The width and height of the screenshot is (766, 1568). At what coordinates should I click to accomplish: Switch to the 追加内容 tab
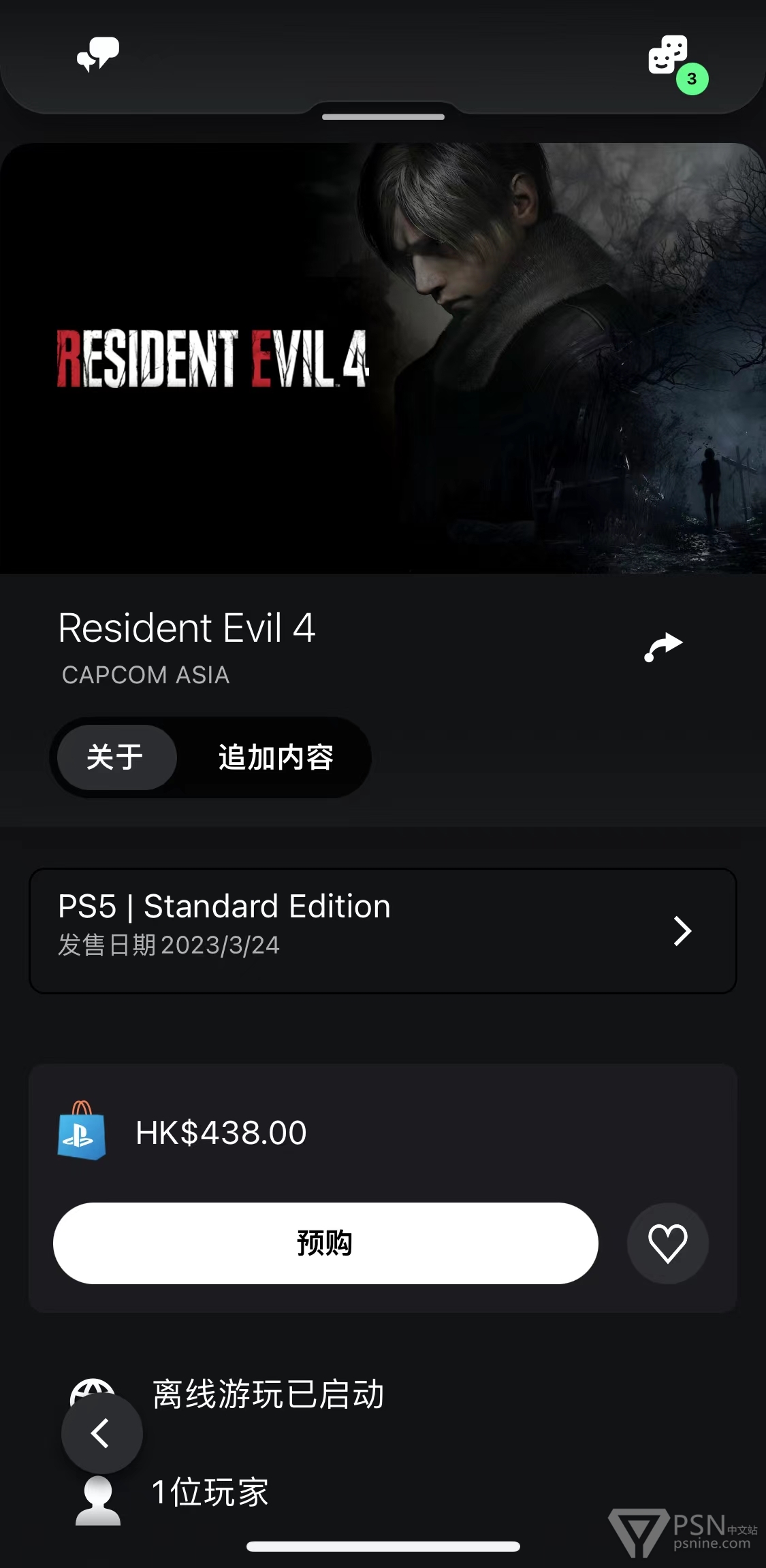(x=276, y=757)
